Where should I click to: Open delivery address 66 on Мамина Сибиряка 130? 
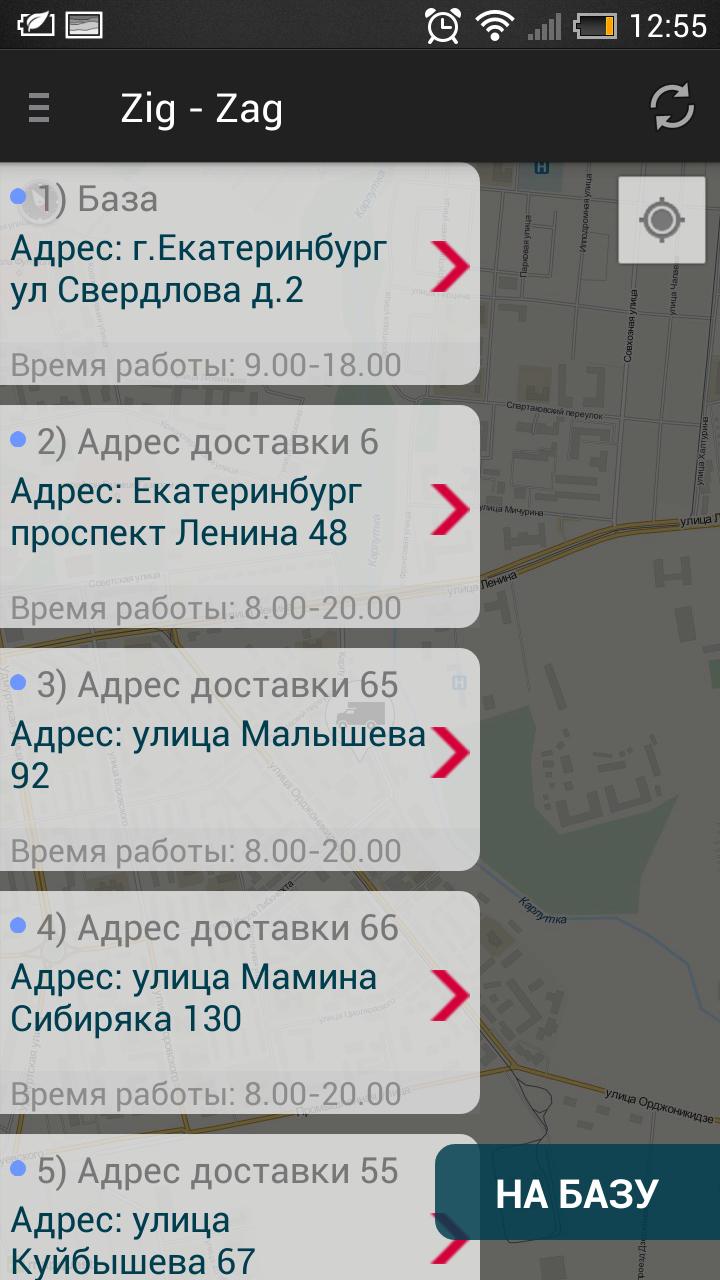pyautogui.click(x=240, y=1001)
